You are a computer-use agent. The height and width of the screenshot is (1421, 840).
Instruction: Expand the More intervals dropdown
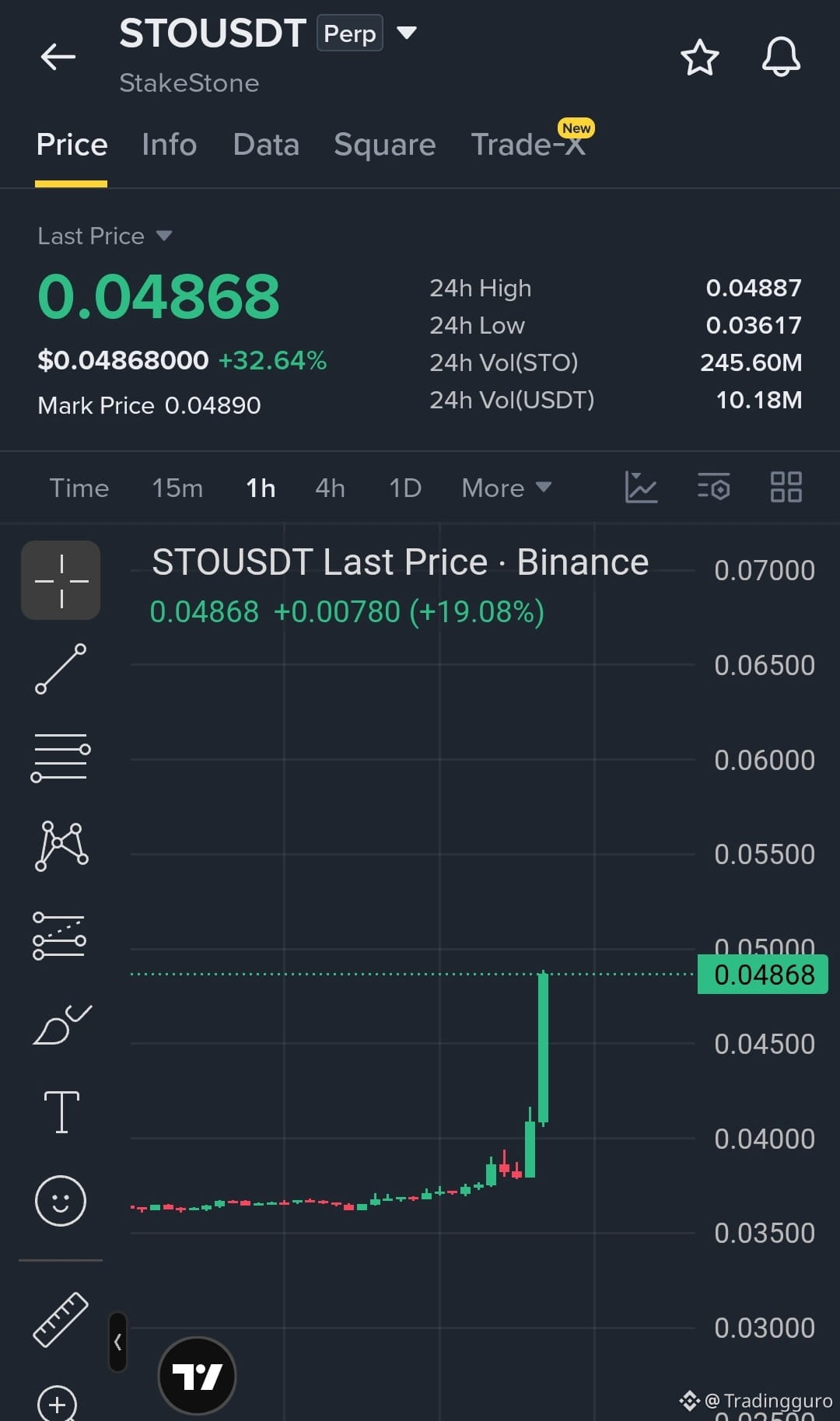coord(506,488)
